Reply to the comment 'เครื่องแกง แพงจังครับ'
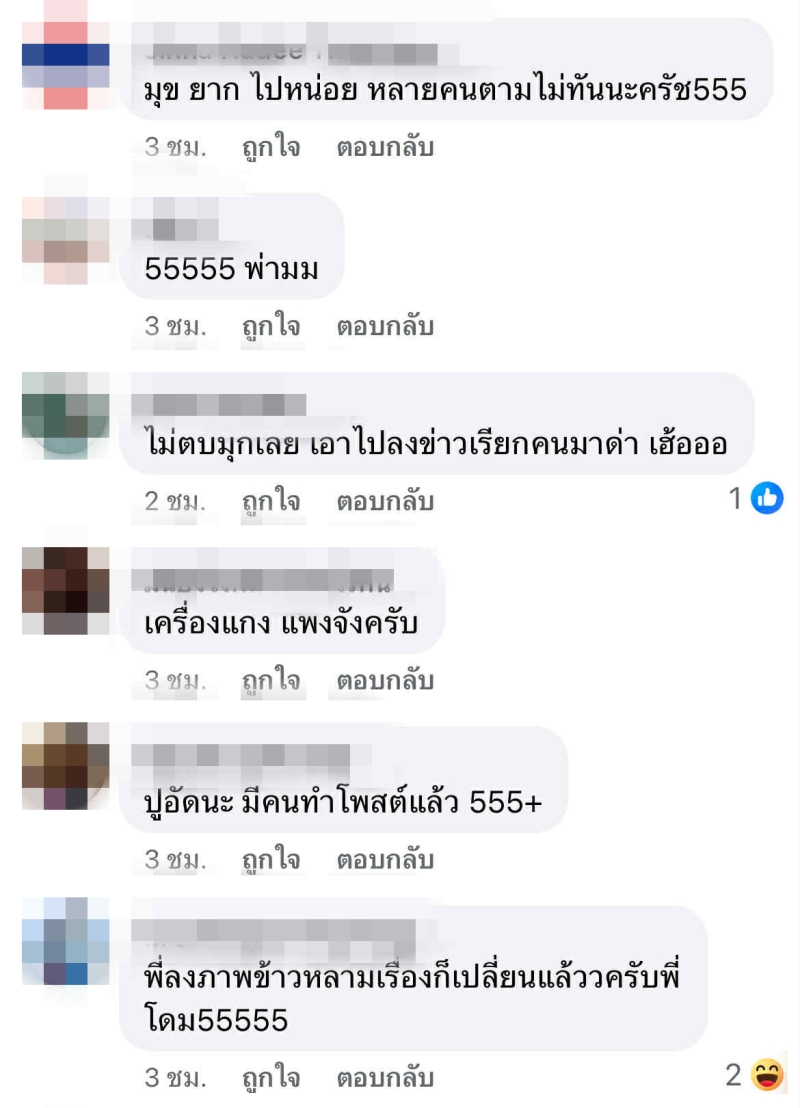This screenshot has height=1108, width=800. click(385, 681)
